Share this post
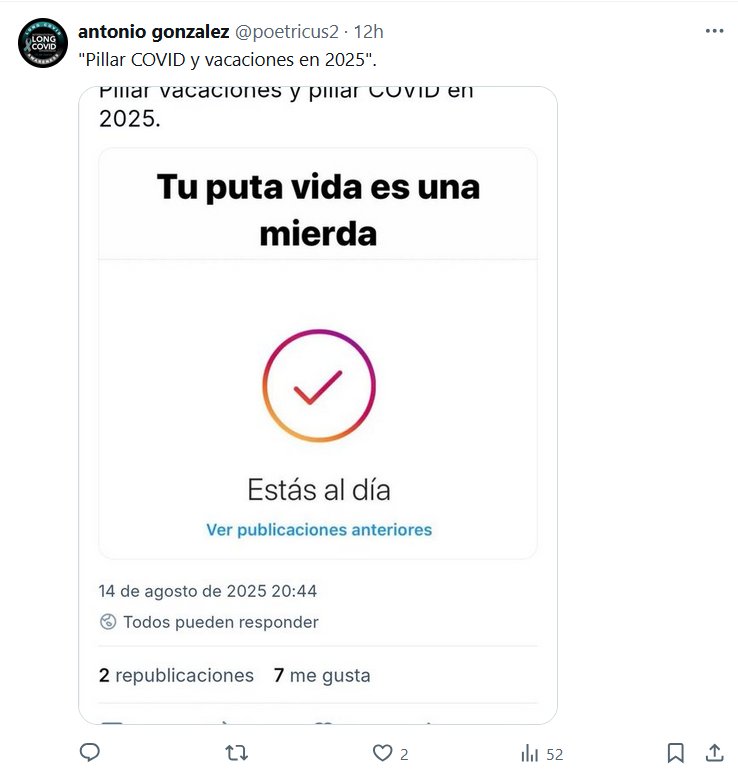 714,753
